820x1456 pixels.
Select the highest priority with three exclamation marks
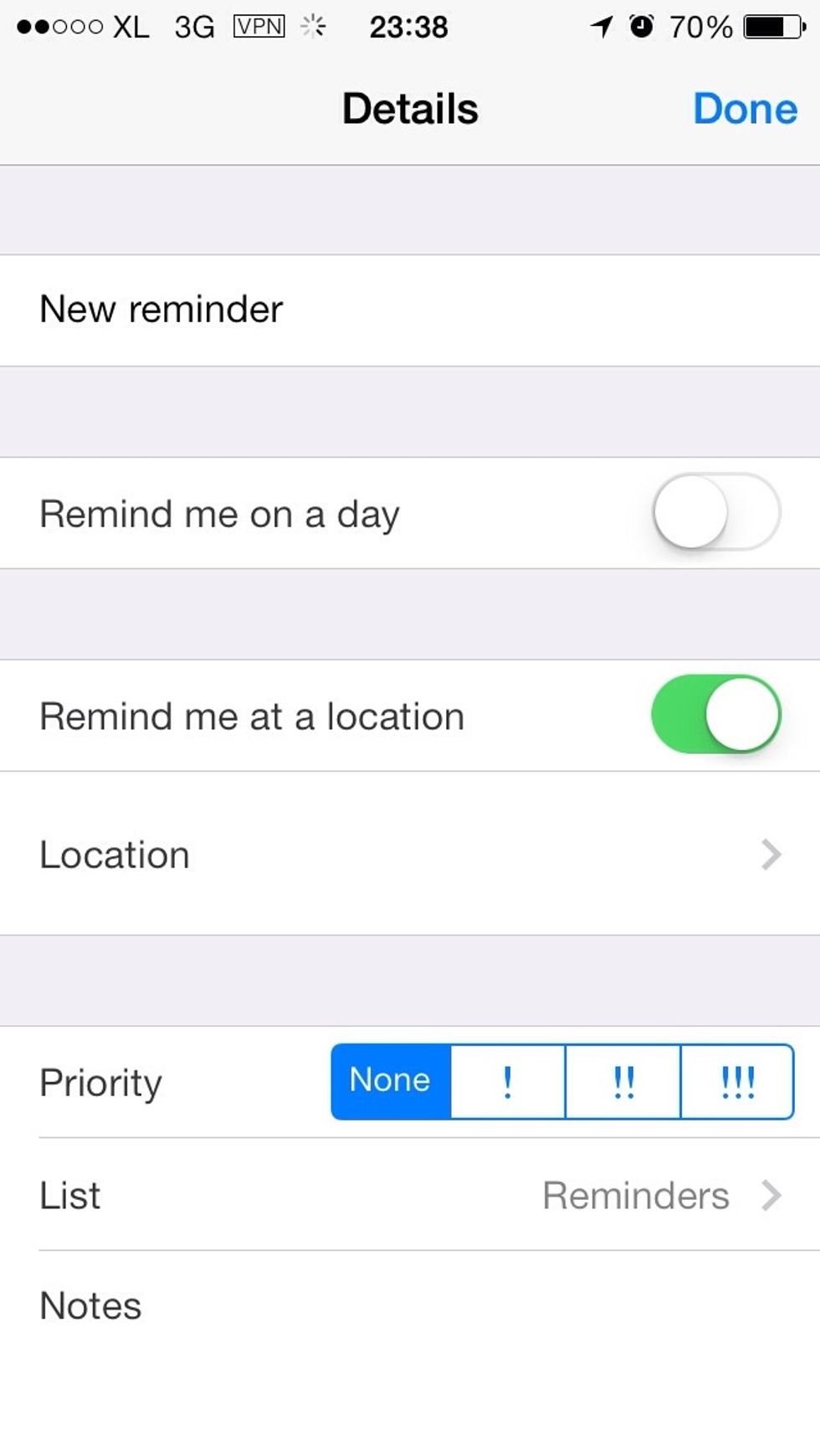(736, 1080)
